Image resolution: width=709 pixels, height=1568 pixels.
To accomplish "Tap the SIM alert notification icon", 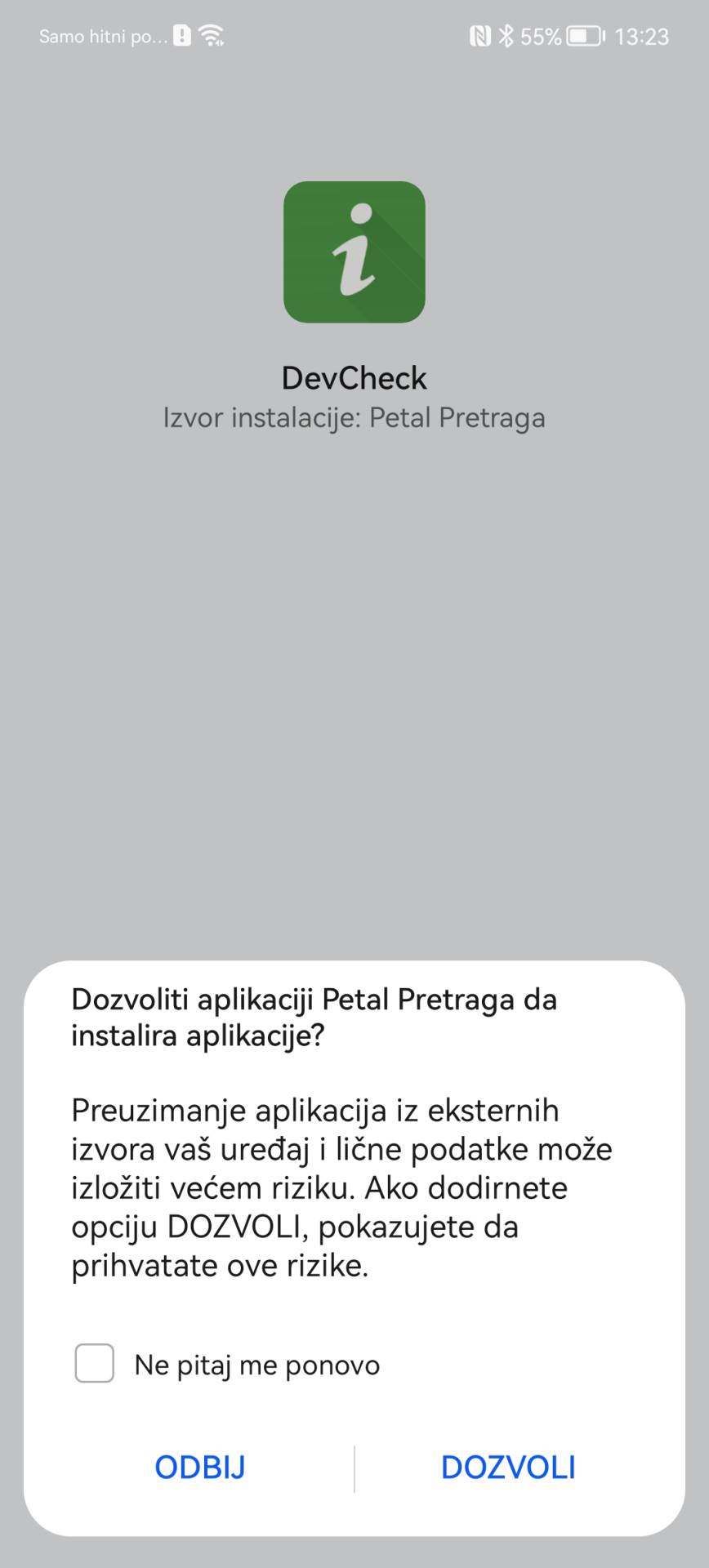I will 181,34.
